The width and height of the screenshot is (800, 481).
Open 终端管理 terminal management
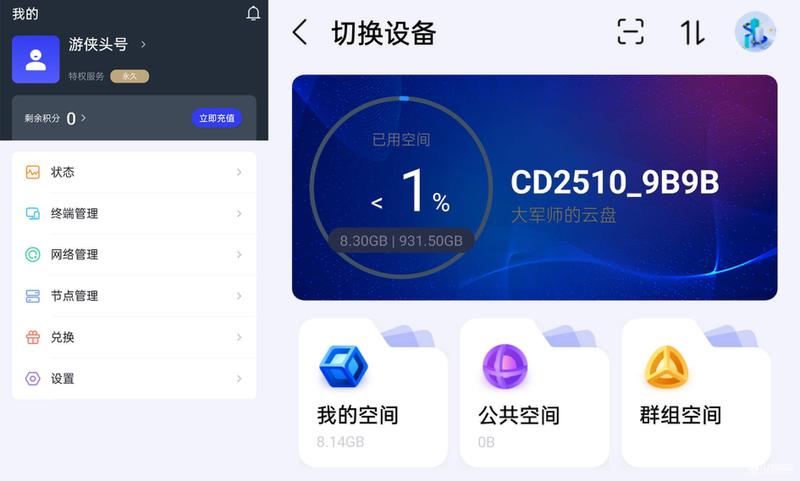[x=134, y=213]
